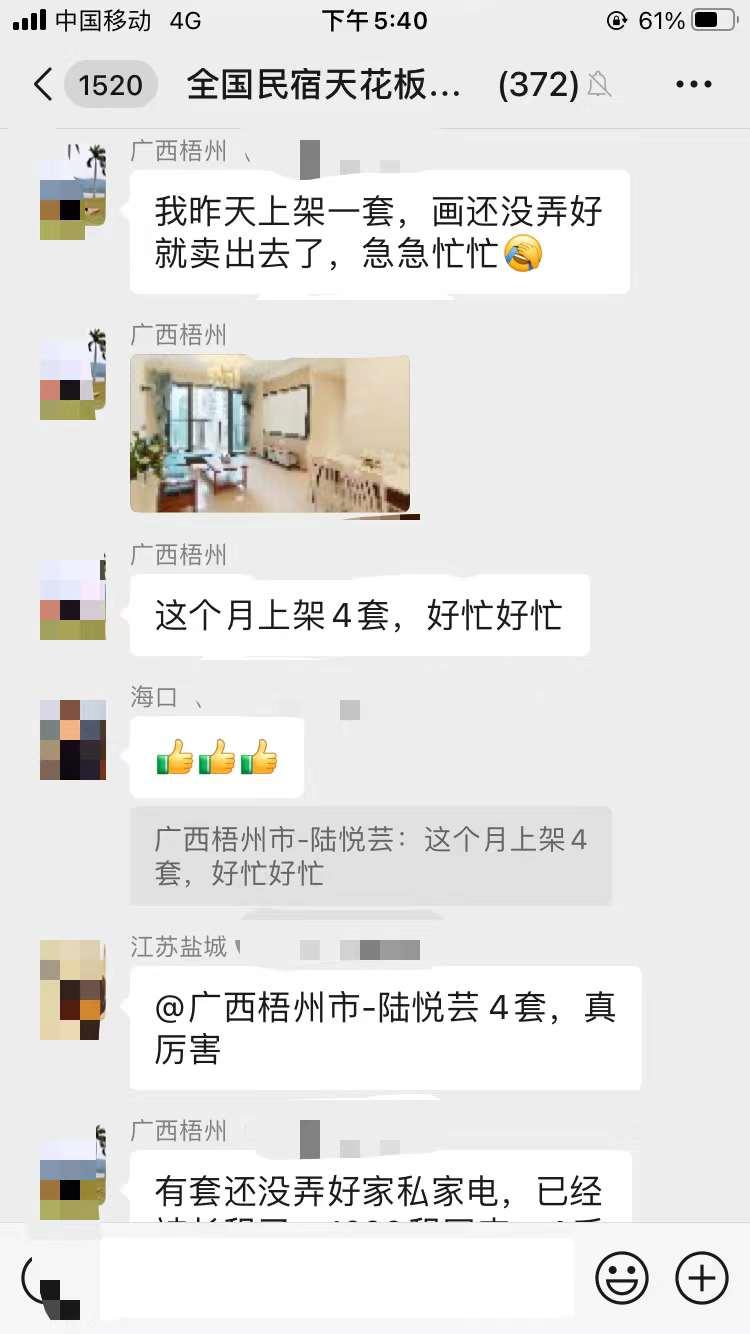This screenshot has width=750, height=1334.
Task: Tap the quoted message about 上架4套
Action: (370, 856)
